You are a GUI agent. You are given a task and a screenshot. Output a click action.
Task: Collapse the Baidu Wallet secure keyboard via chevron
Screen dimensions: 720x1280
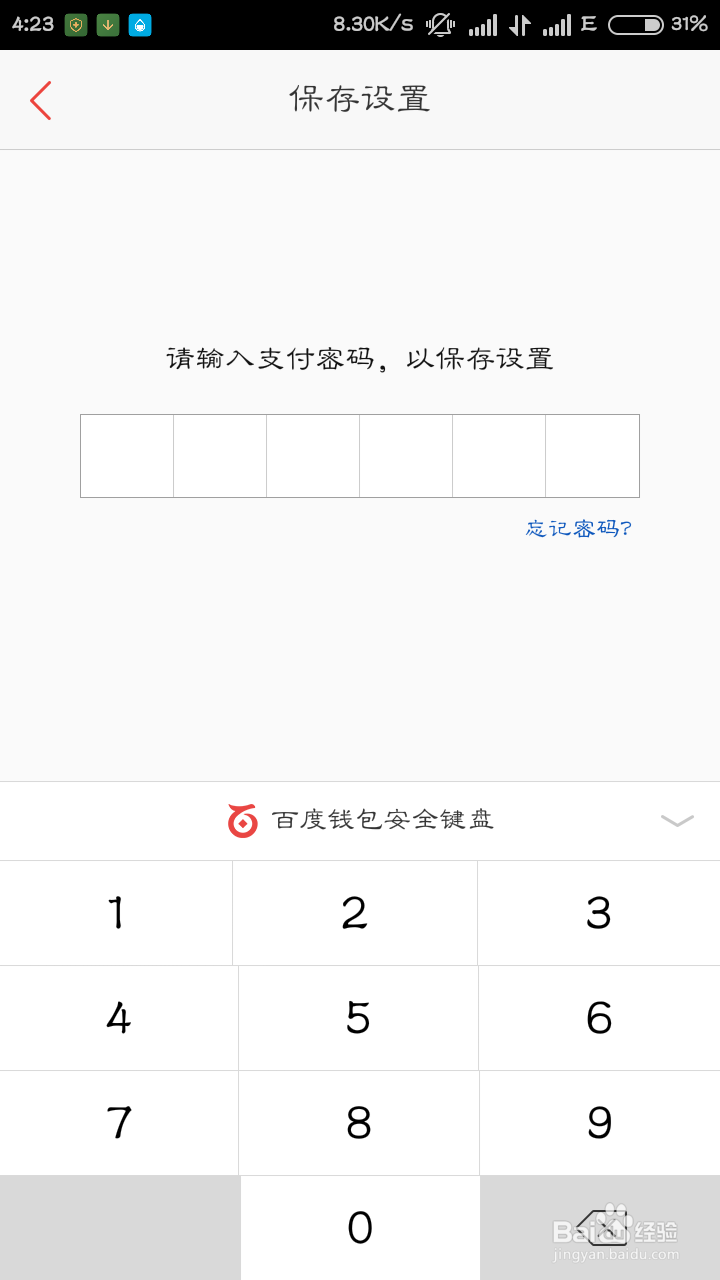click(x=677, y=820)
